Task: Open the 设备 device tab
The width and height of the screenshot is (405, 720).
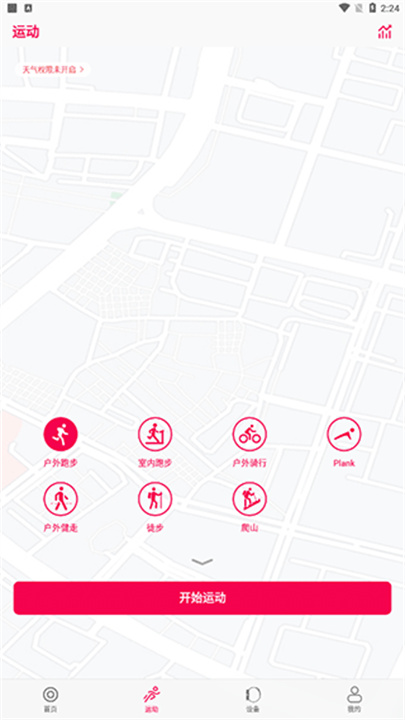Action: [x=253, y=699]
